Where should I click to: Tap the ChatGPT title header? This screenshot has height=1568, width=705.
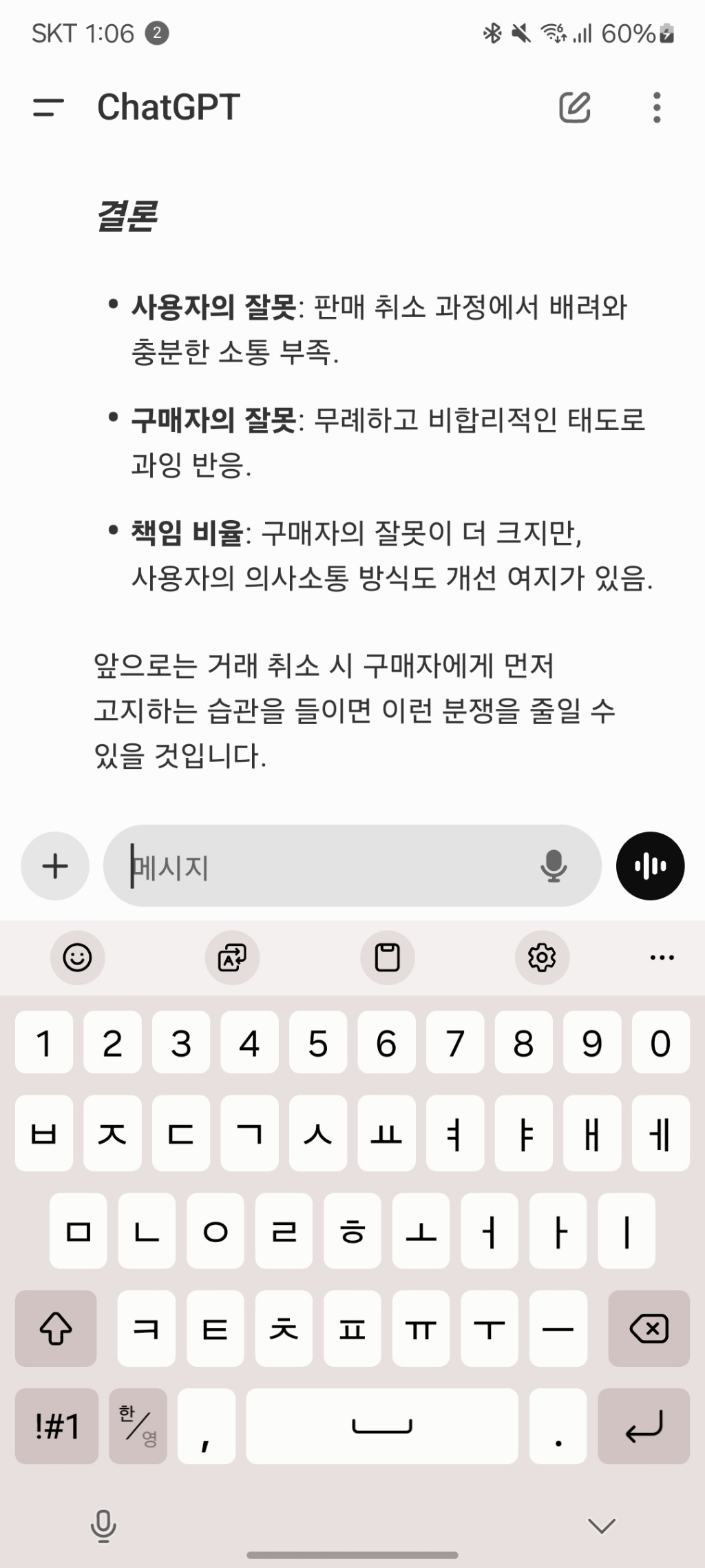pos(167,106)
